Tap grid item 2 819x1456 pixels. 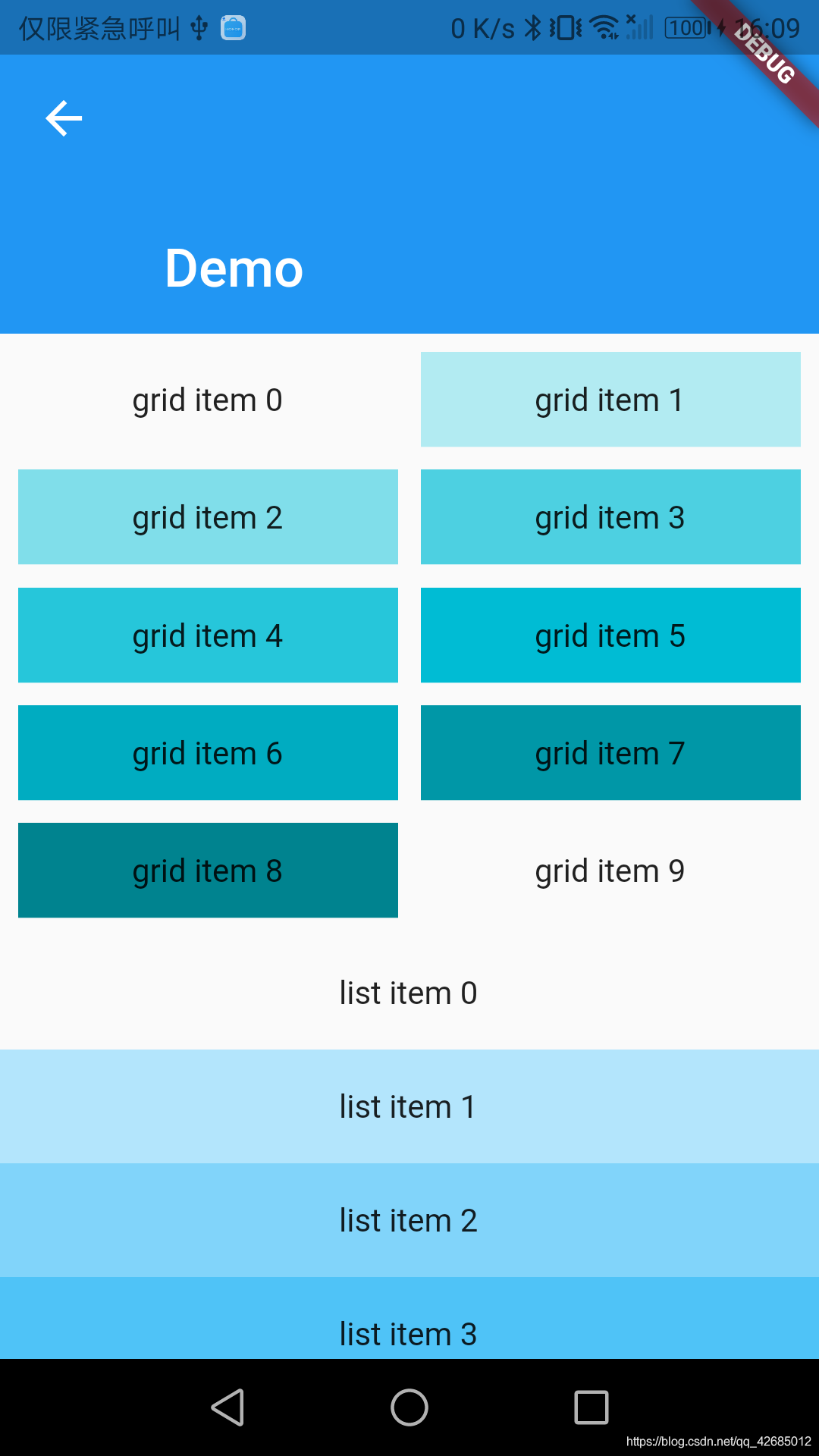point(208,517)
